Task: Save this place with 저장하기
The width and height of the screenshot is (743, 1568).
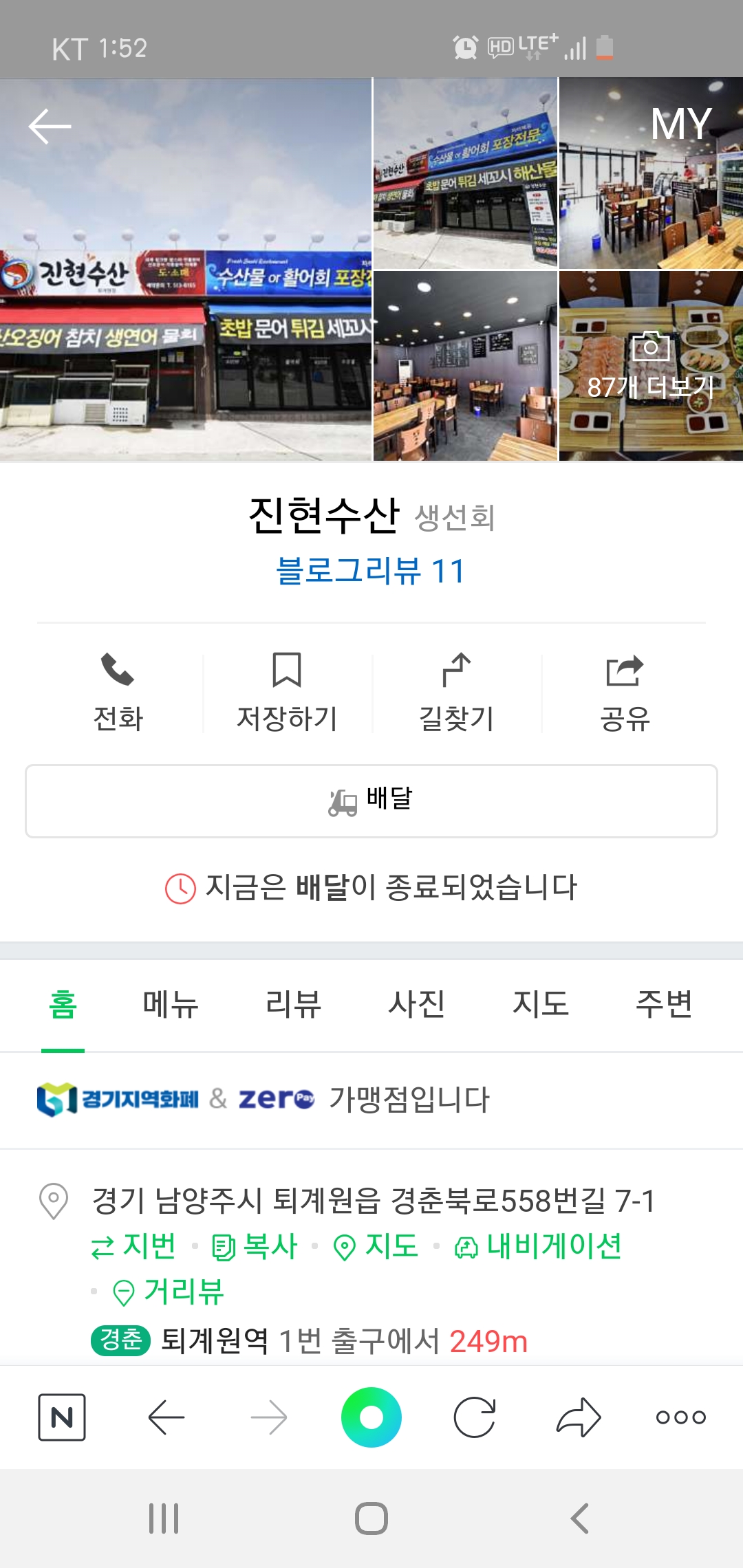Action: coord(287,692)
